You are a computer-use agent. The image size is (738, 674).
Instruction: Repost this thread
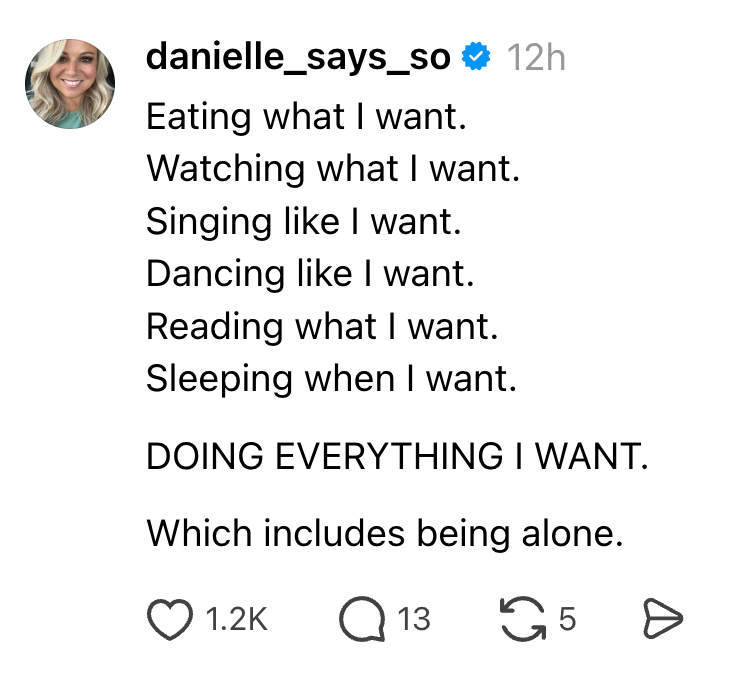(x=523, y=619)
